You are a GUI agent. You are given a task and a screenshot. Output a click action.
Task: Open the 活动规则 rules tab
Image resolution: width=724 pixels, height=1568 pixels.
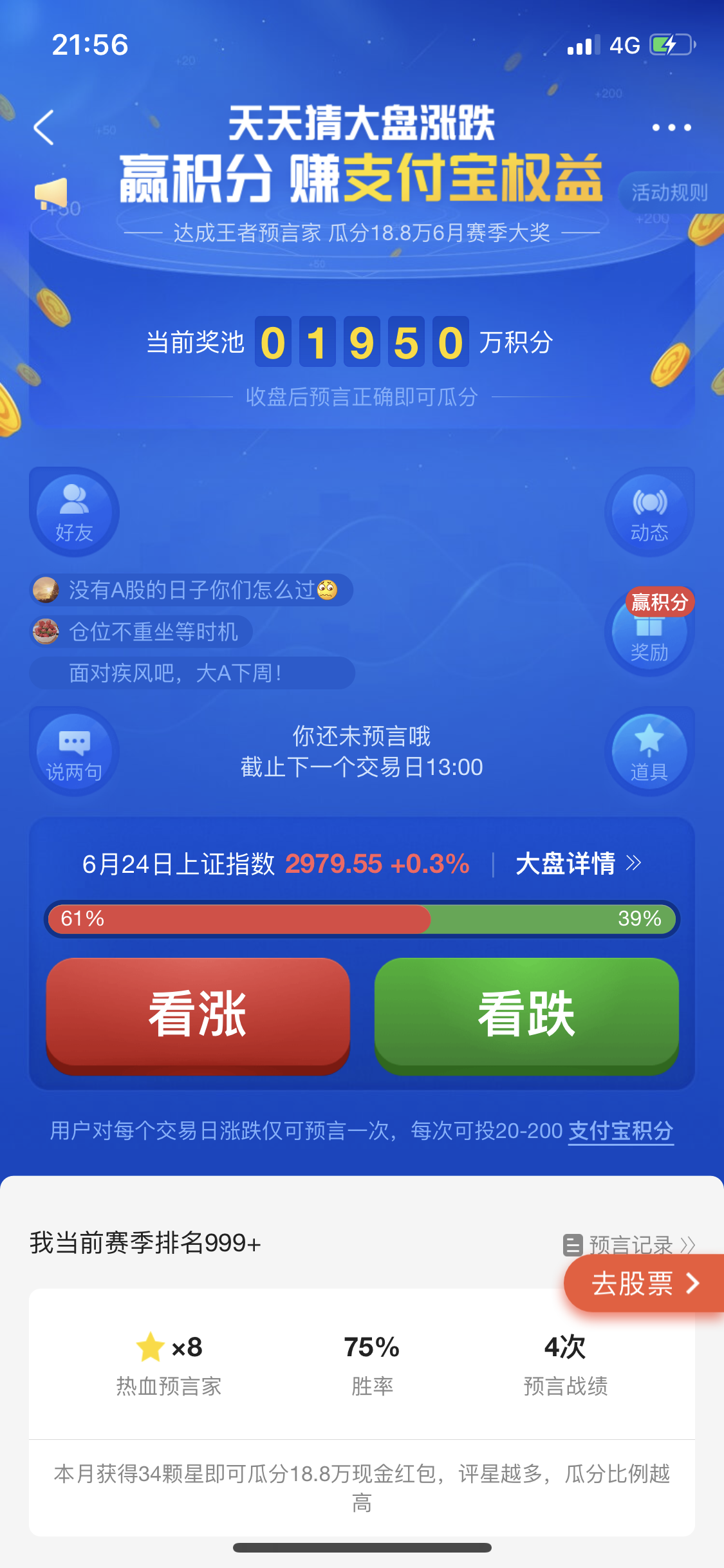click(x=669, y=191)
